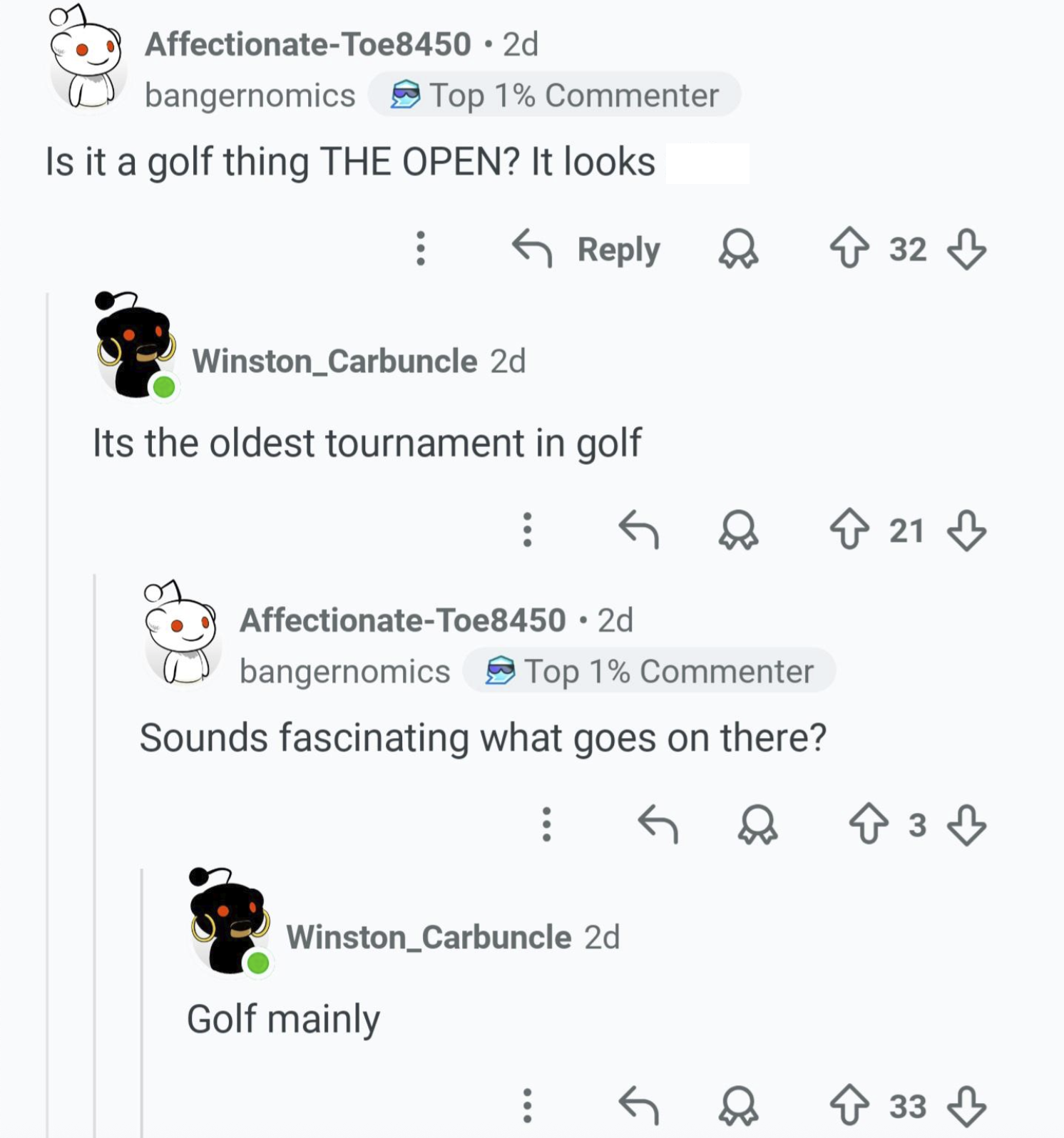Viewport: 1064px width, 1138px height.
Task: Downvote the 'Is it a golf thing' comment
Action: [x=966, y=249]
